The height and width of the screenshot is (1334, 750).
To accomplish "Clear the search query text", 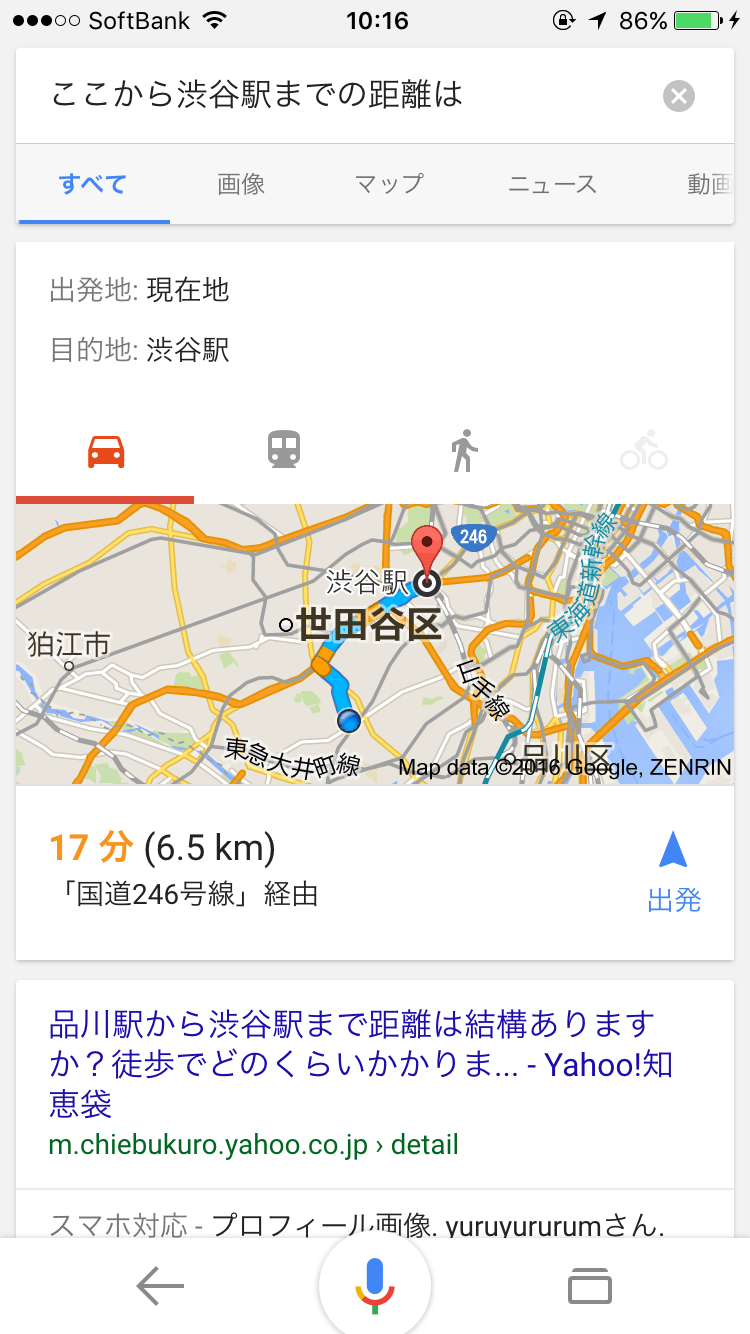I will click(x=678, y=96).
